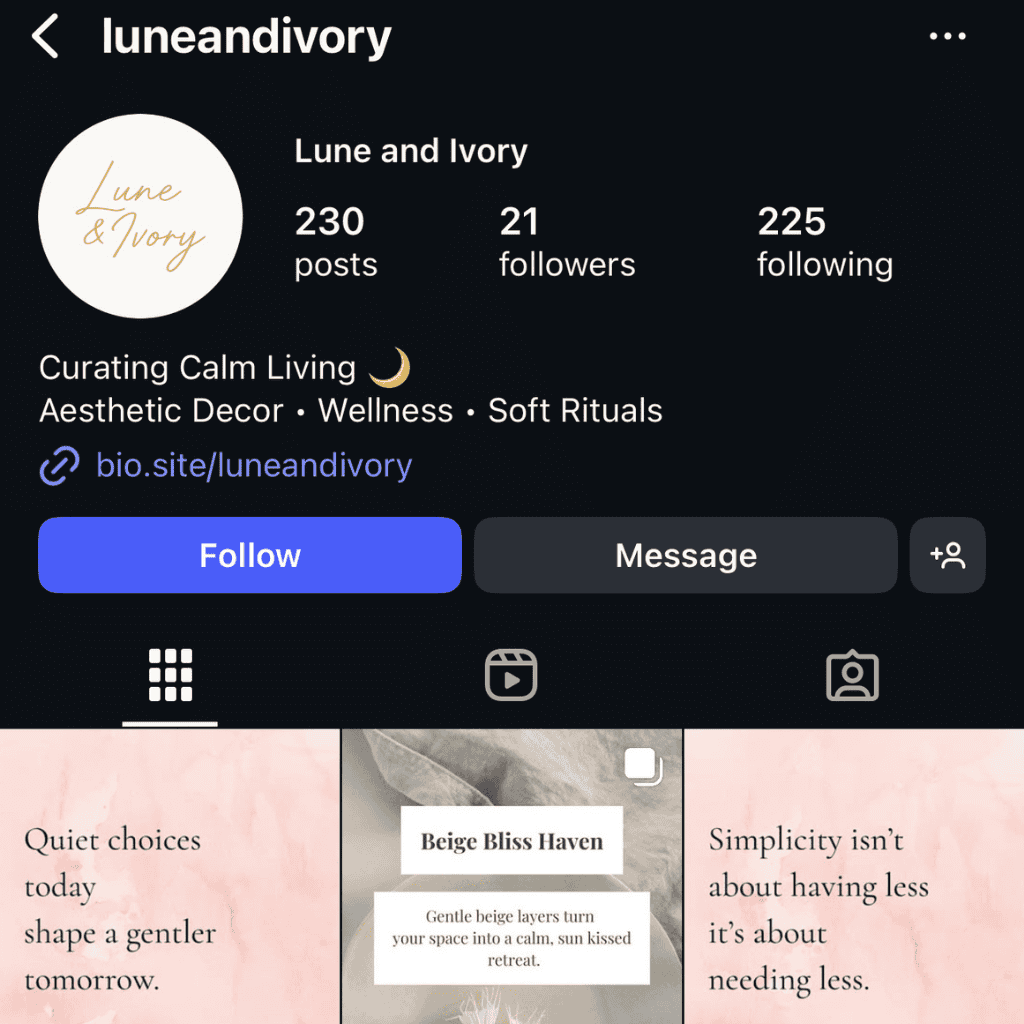Go back using the top arrow
This screenshot has width=1024, height=1024.
click(46, 38)
